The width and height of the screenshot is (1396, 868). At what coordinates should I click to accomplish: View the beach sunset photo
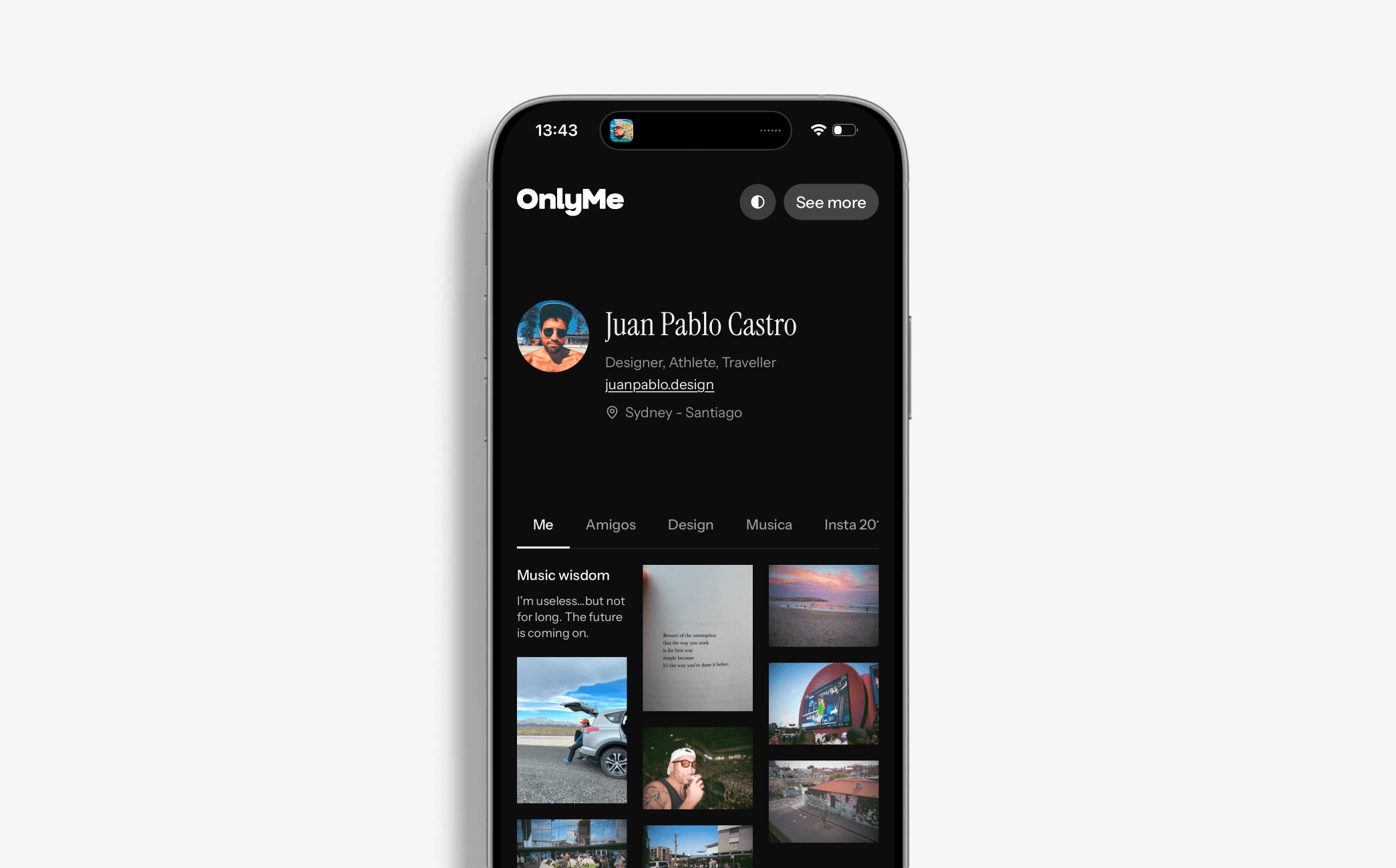pyautogui.click(x=823, y=606)
